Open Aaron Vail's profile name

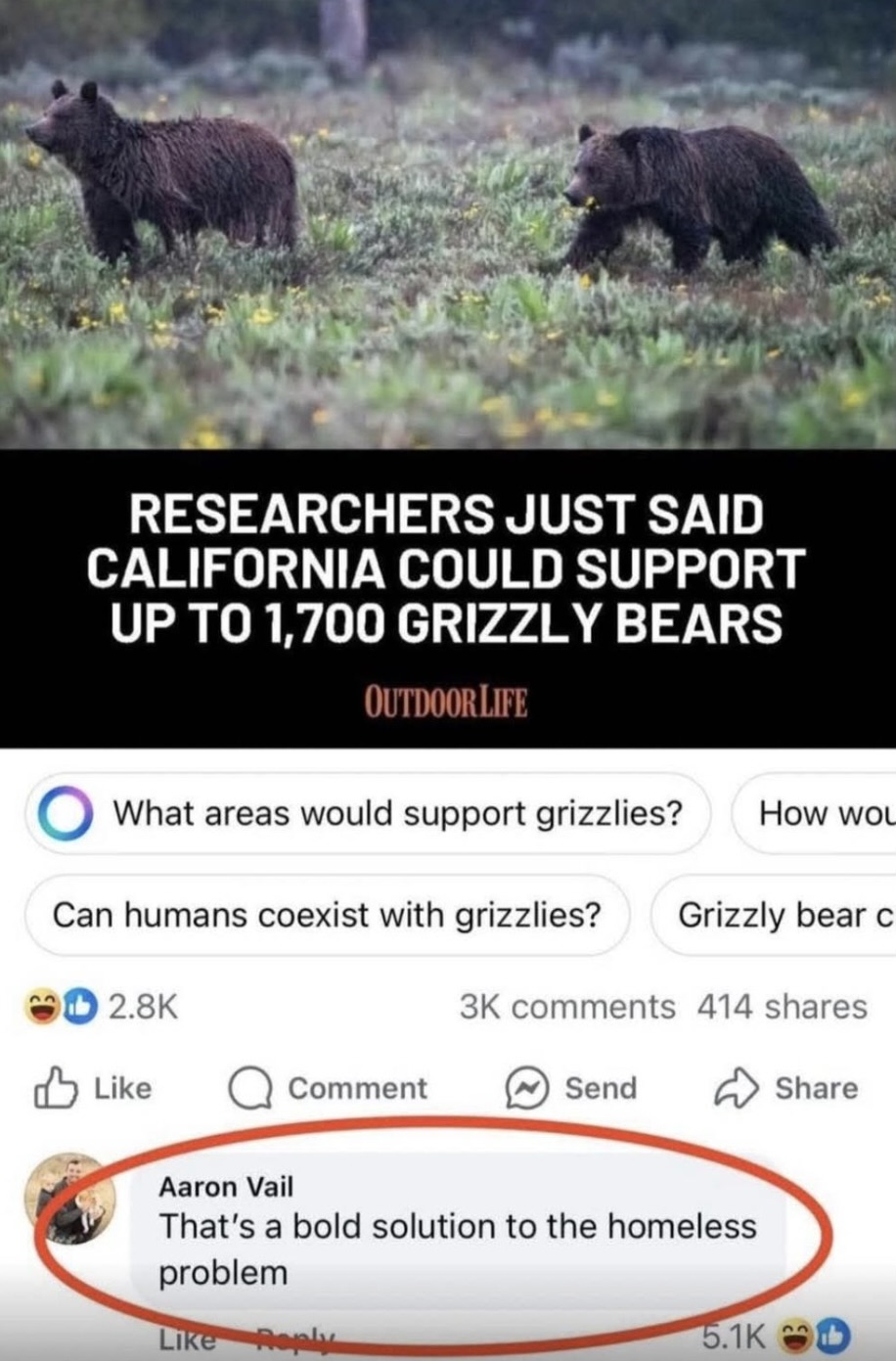227,1188
